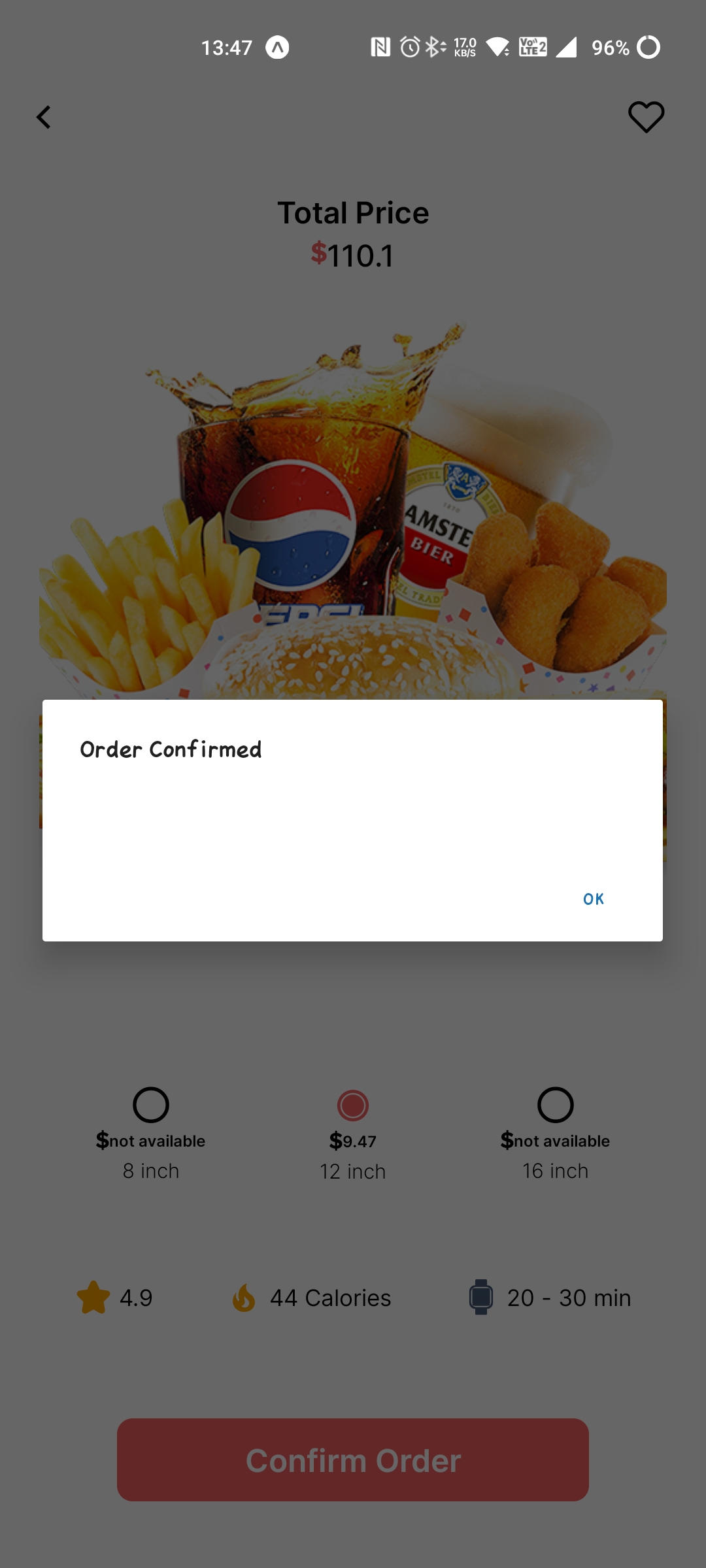The width and height of the screenshot is (706, 1568).
Task: Click the $9.47 price label
Action: [x=352, y=1140]
